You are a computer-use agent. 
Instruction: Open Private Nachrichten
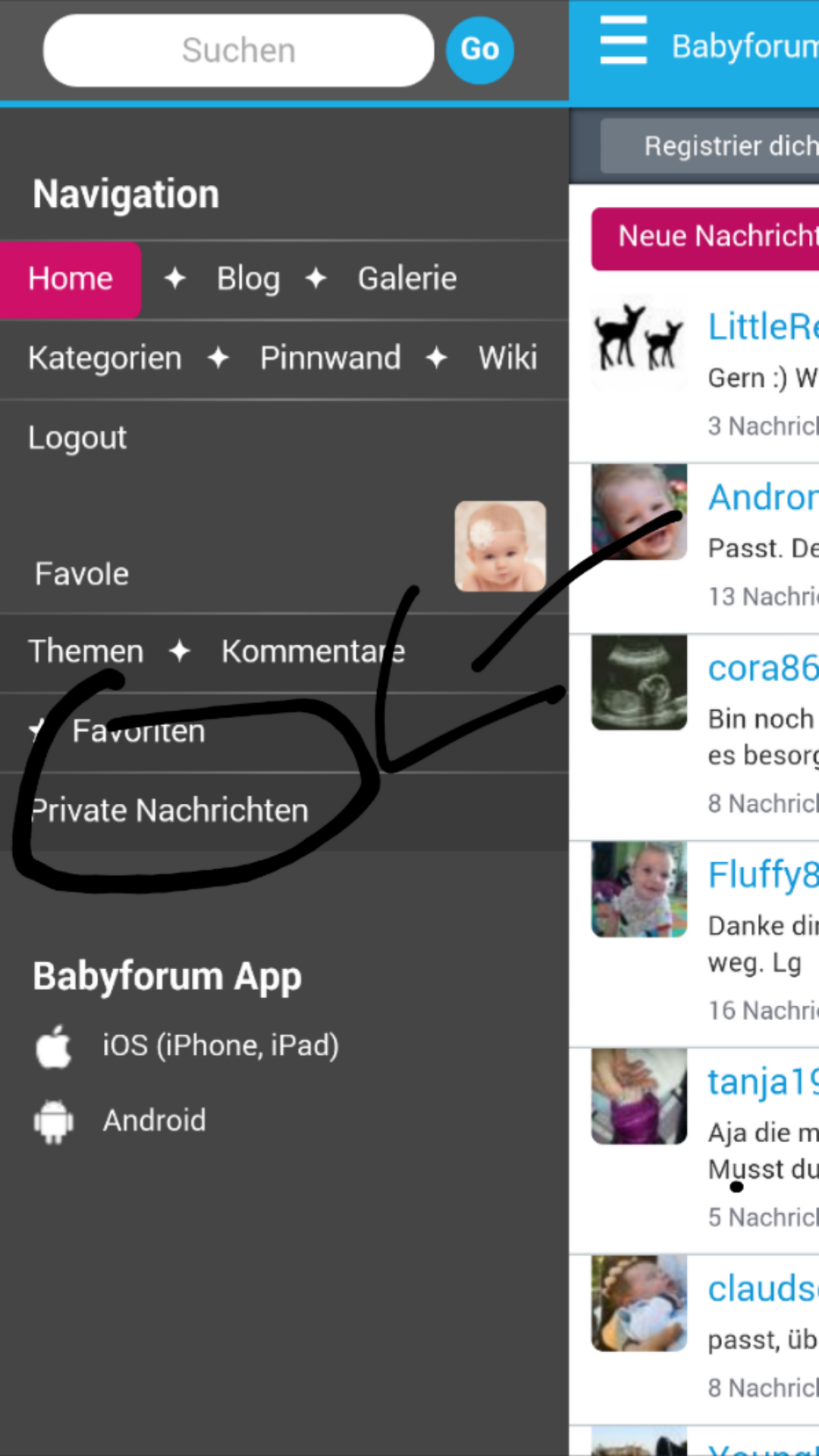(x=169, y=811)
